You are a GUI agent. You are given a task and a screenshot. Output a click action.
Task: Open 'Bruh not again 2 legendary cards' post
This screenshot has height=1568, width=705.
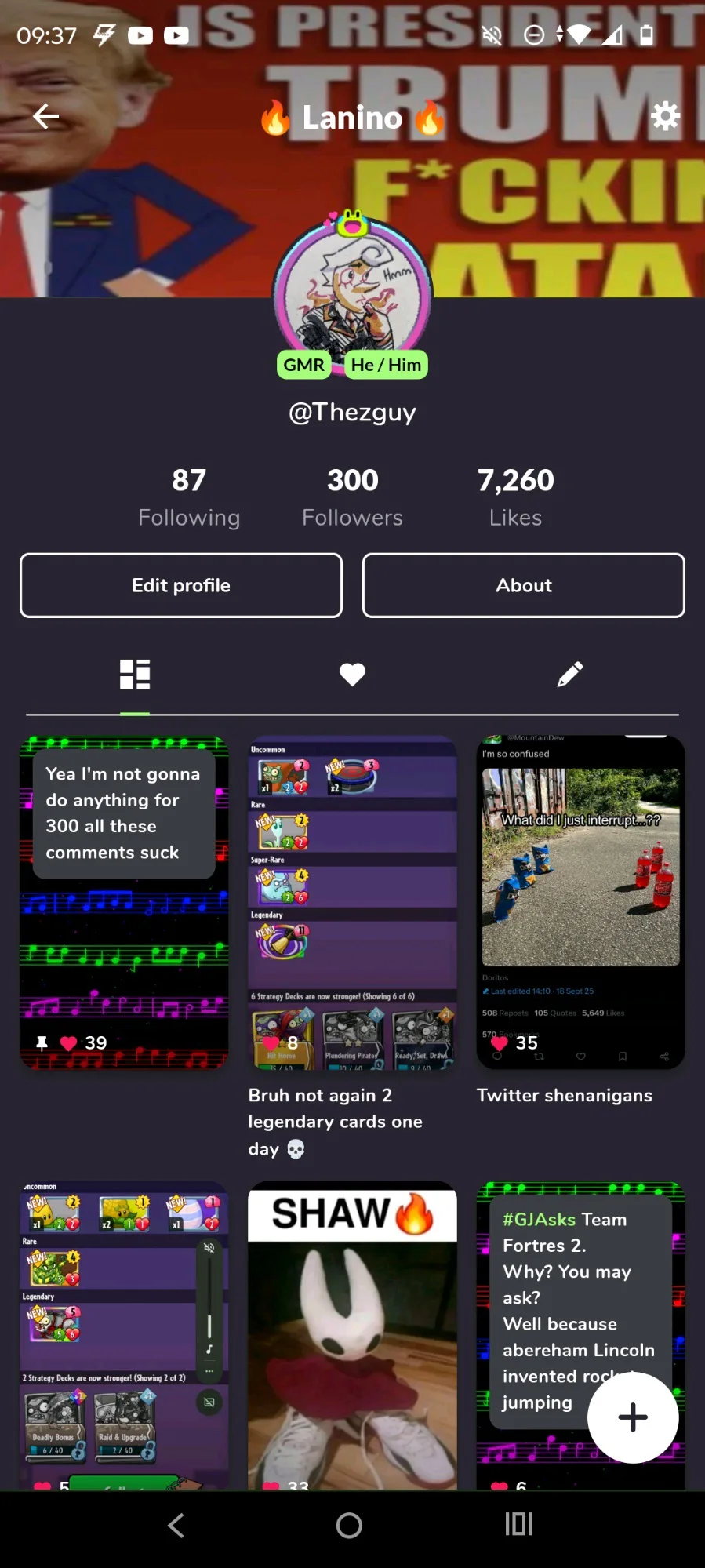pos(352,902)
